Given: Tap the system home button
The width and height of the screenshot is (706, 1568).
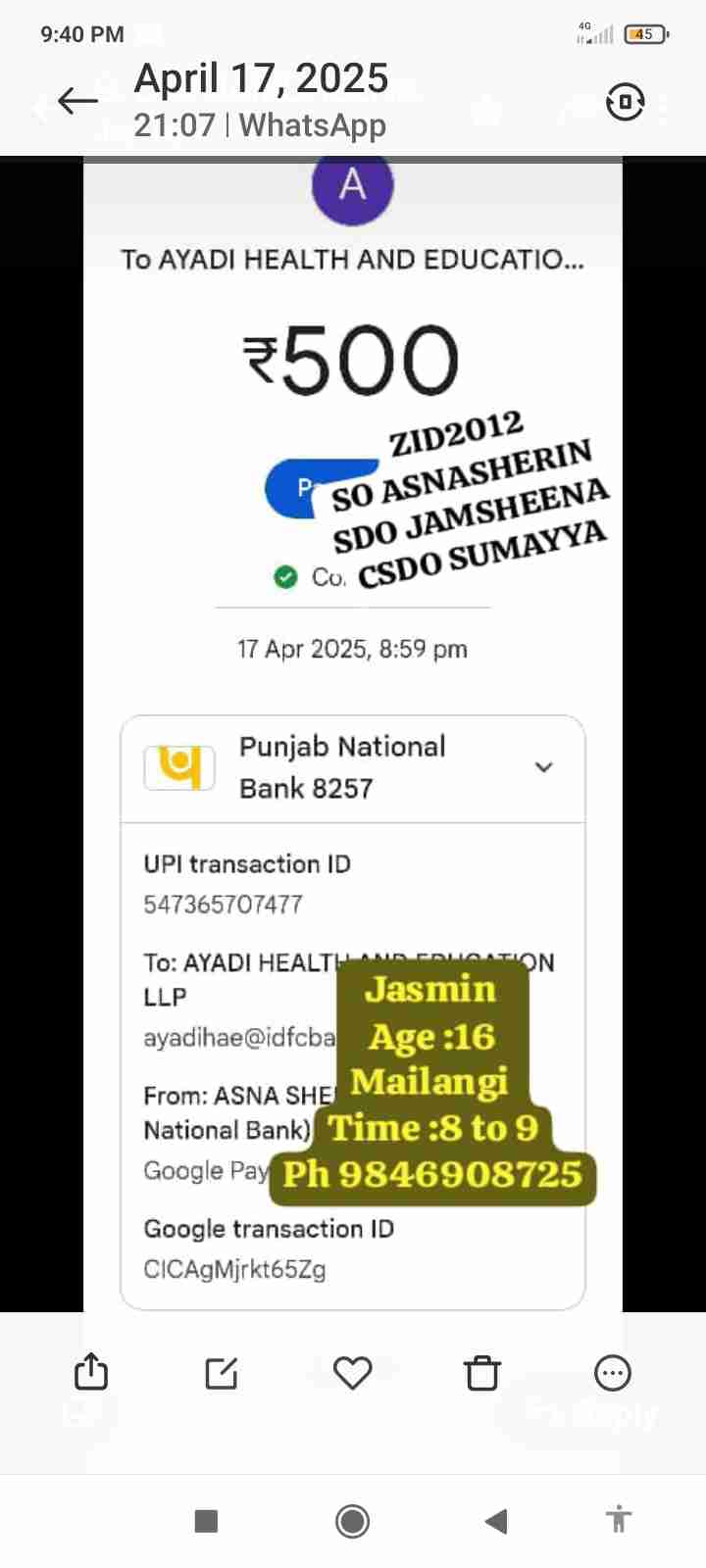Looking at the screenshot, I should (x=352, y=1521).
